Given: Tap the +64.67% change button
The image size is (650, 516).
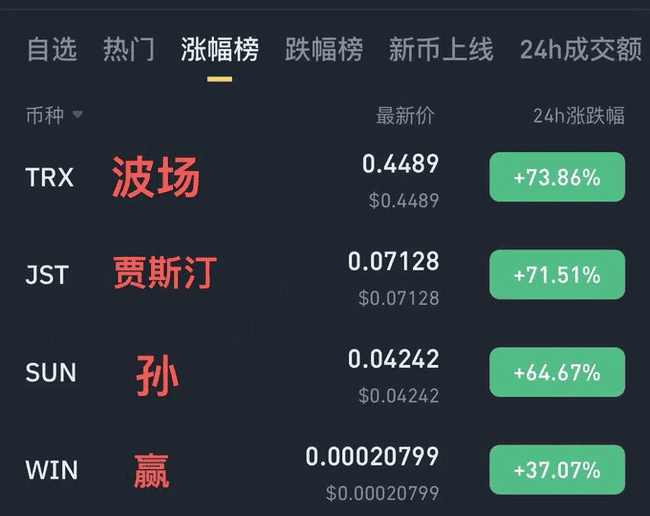Looking at the screenshot, I should pyautogui.click(x=557, y=373).
